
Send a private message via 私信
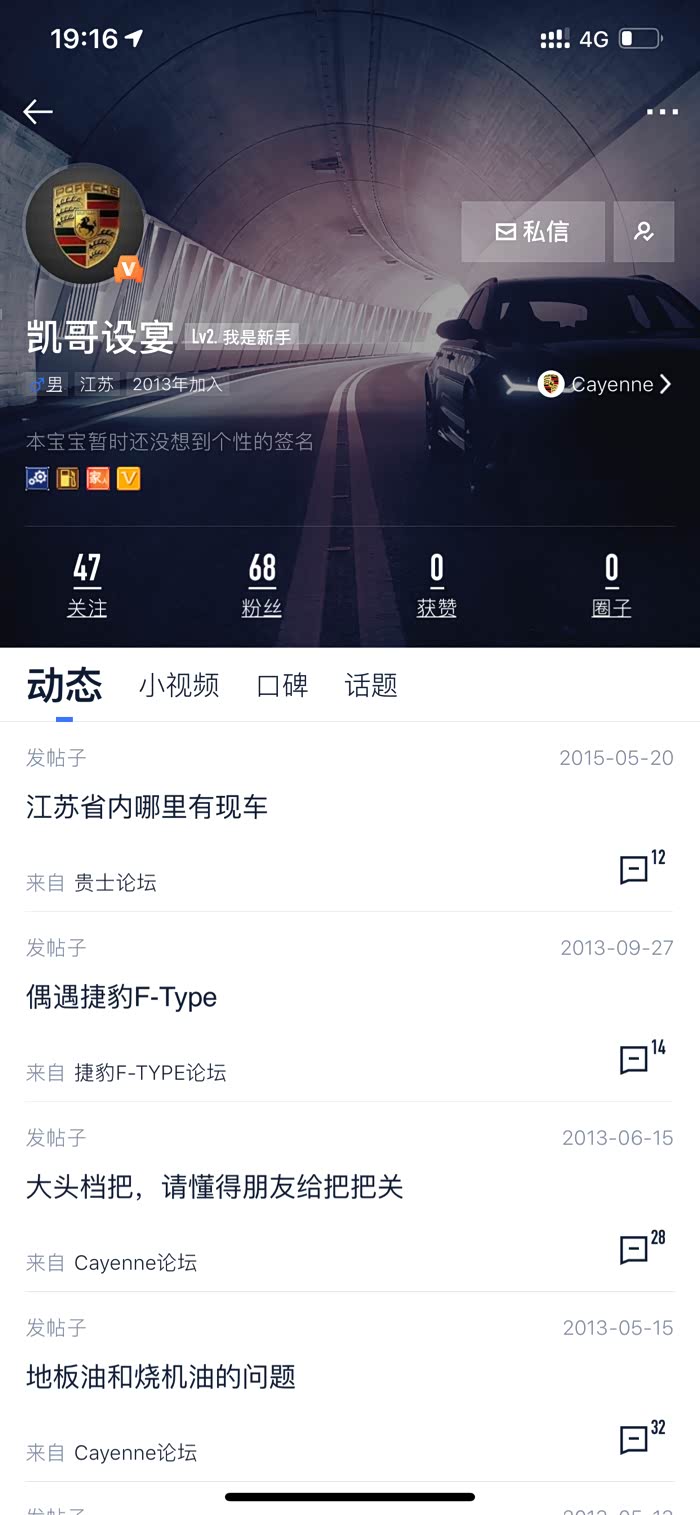[x=533, y=232]
